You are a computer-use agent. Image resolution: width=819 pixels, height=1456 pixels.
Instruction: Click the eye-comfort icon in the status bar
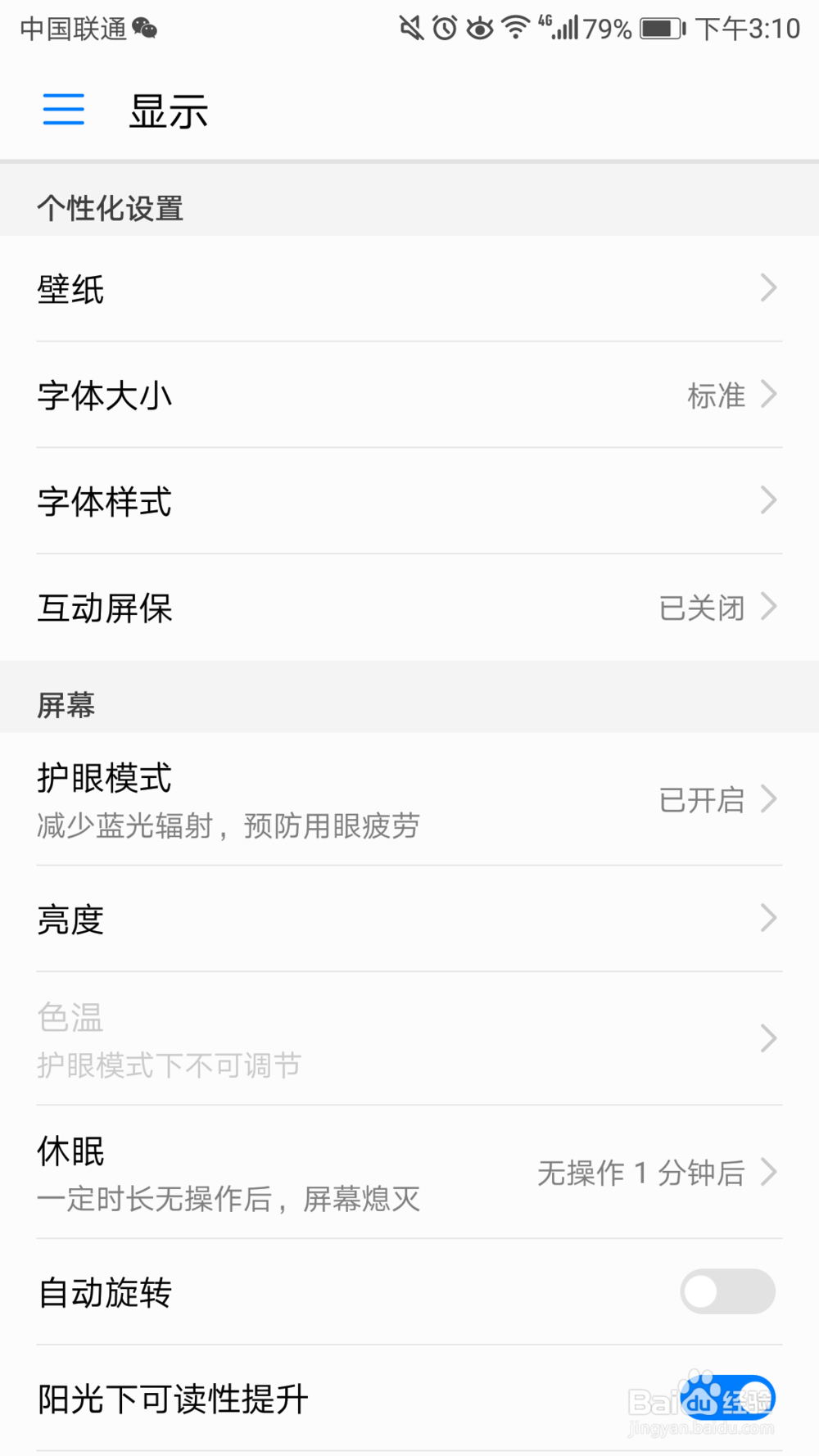(479, 27)
